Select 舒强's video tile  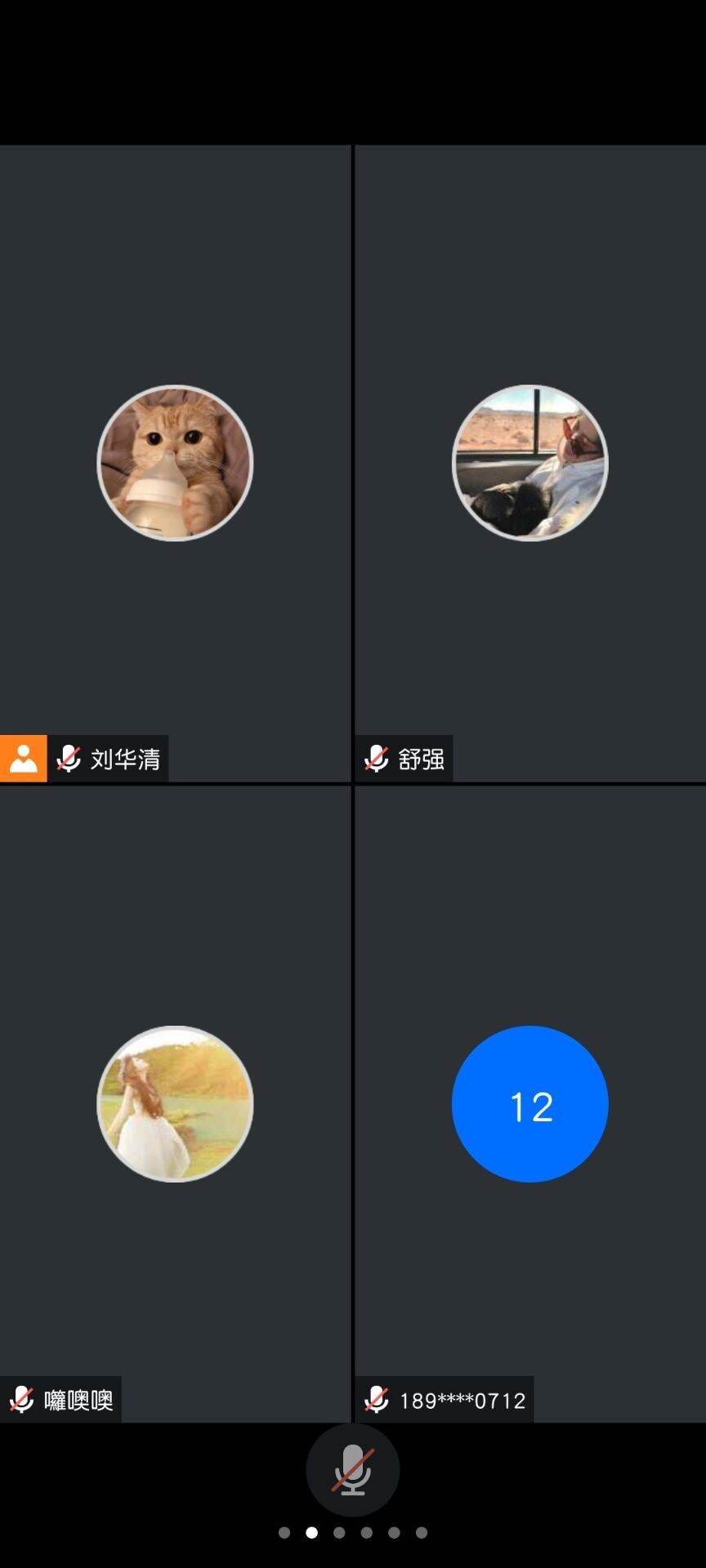529,463
